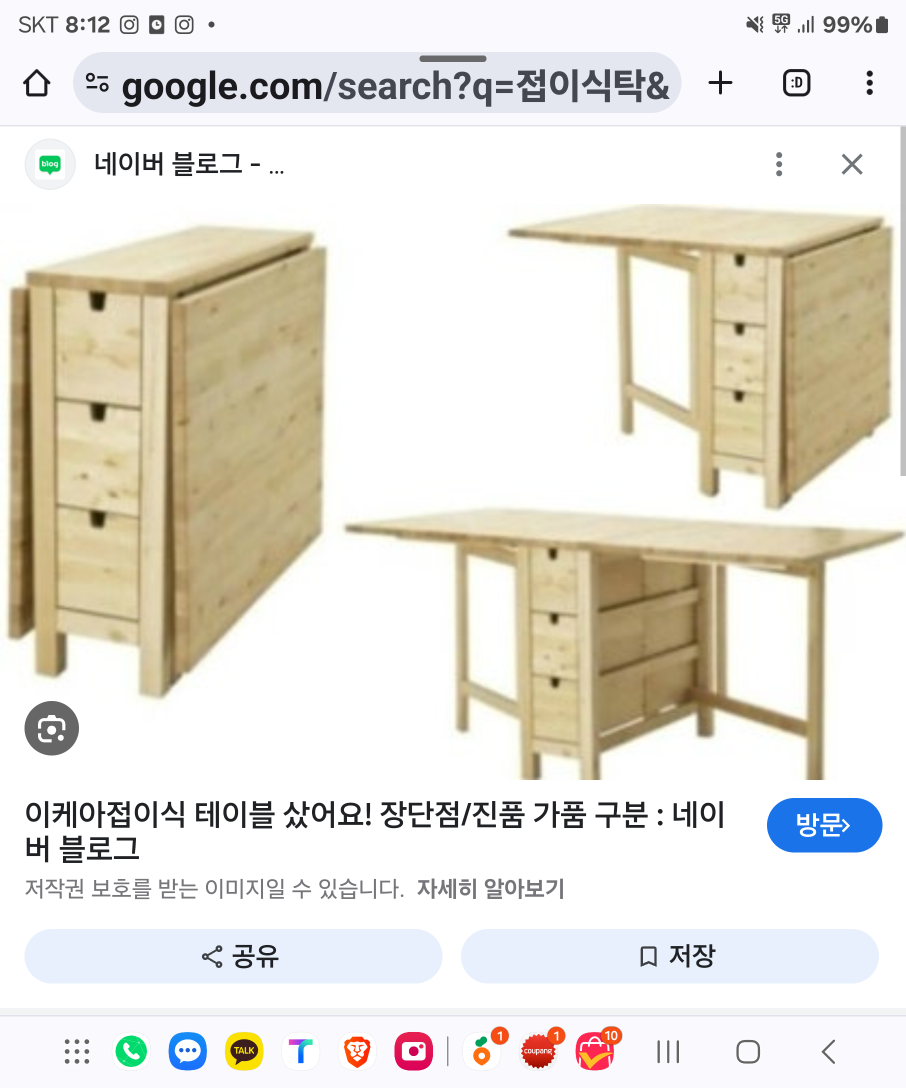The image size is (906, 1088).
Task: Search this image with Google Lens
Action: pyautogui.click(x=52, y=729)
